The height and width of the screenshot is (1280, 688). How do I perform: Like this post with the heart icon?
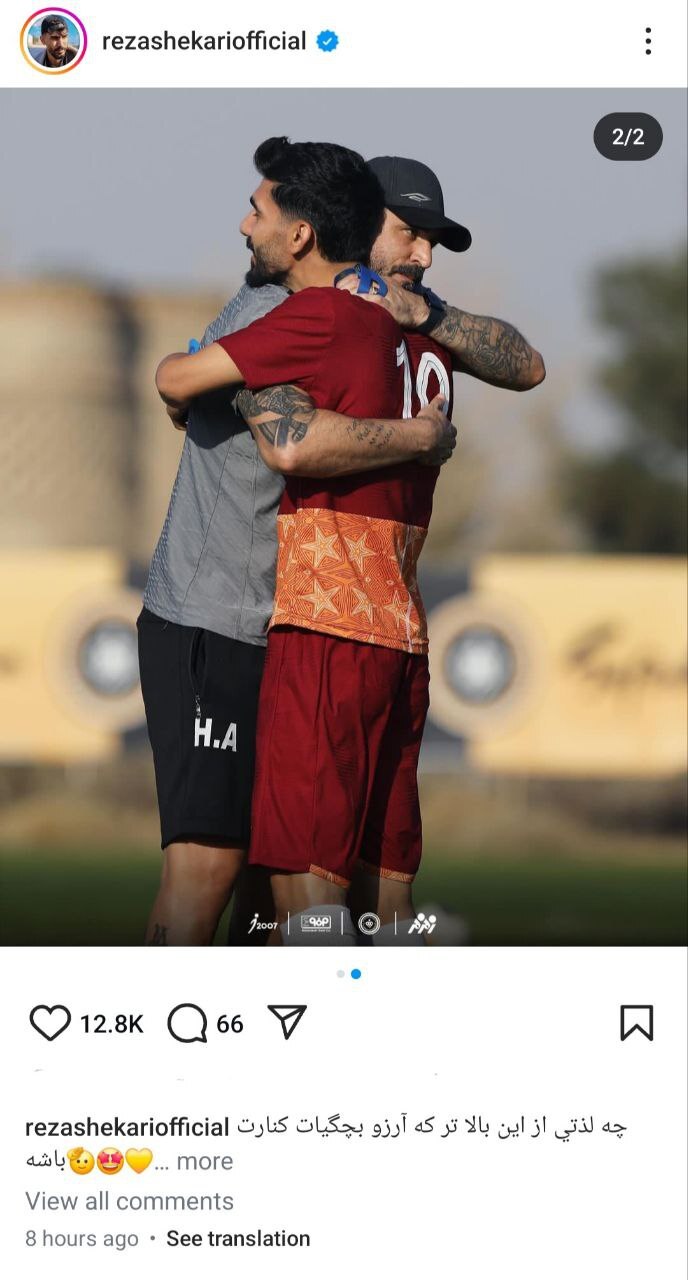[50, 1023]
